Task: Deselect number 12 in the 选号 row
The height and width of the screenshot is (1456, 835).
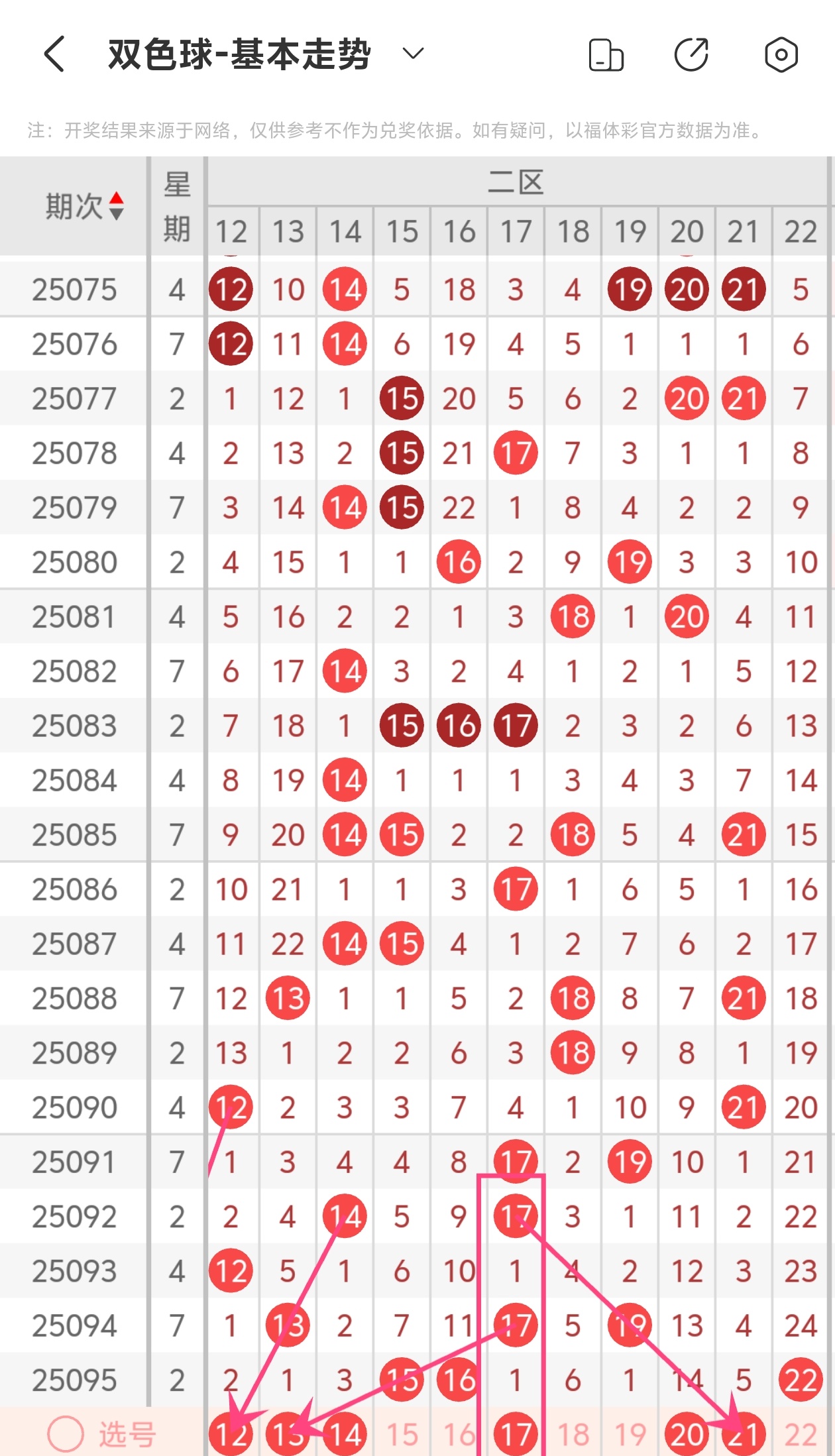Action: (231, 1434)
